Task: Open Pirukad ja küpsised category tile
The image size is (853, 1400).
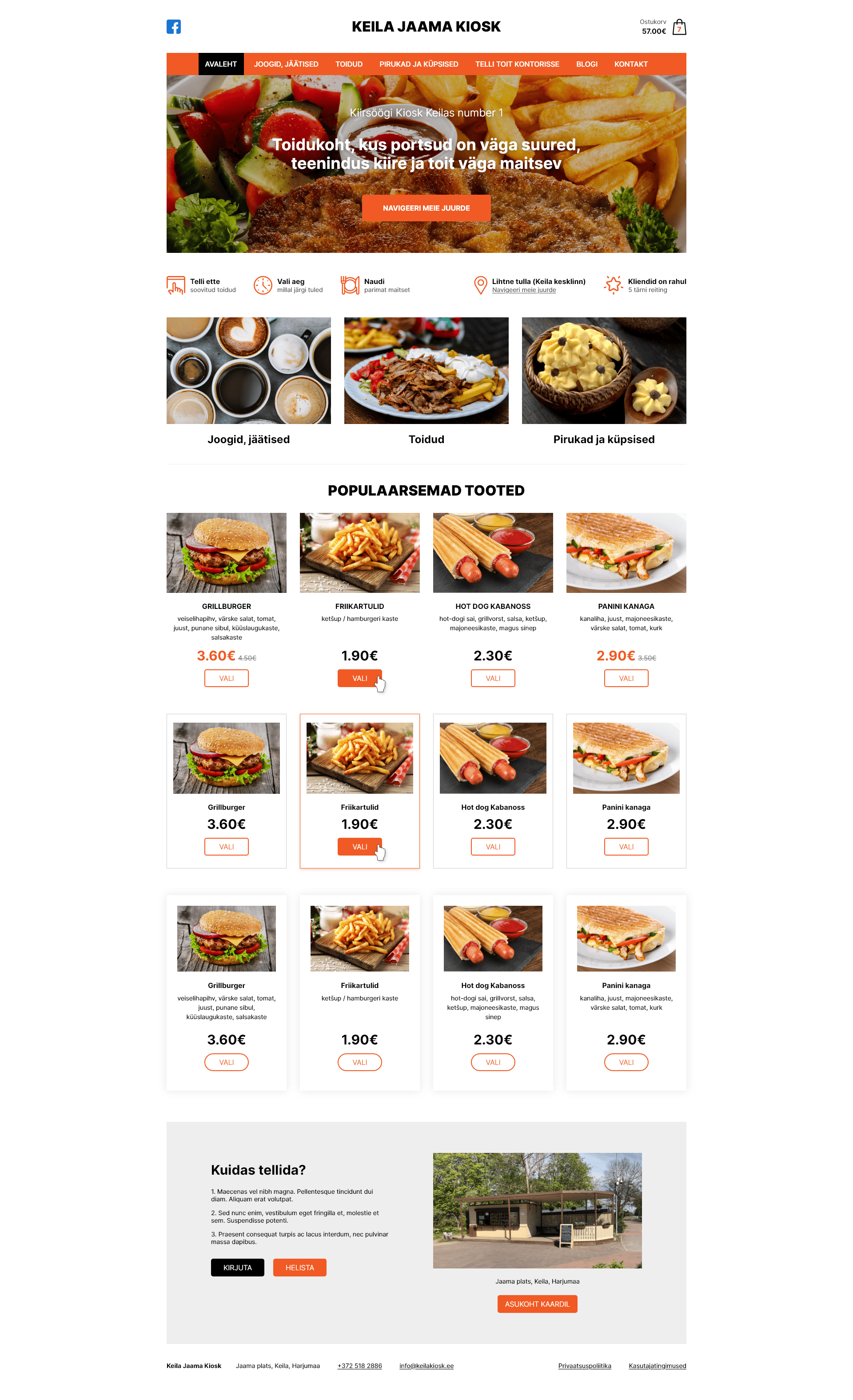Action: click(x=604, y=382)
